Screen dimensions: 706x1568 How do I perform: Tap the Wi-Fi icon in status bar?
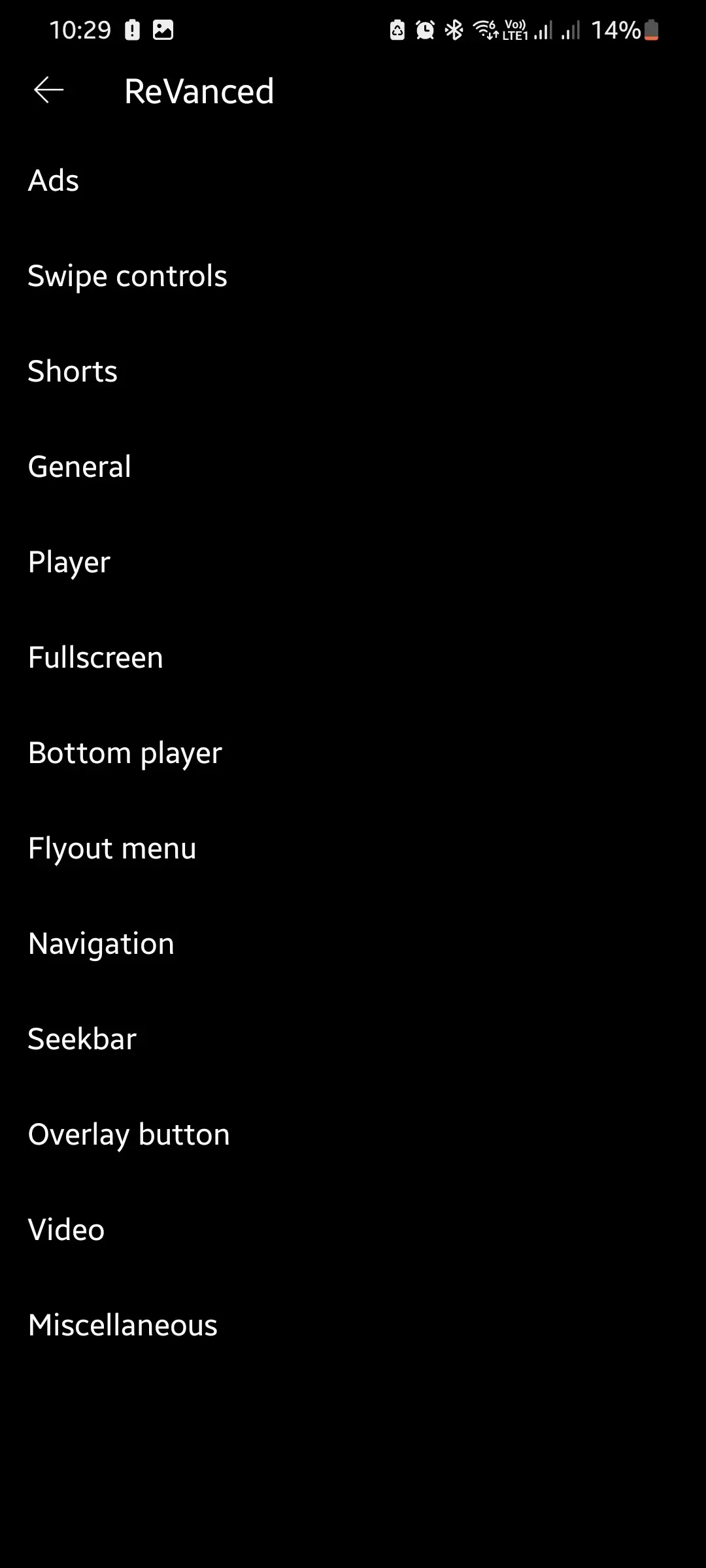pyautogui.click(x=484, y=29)
